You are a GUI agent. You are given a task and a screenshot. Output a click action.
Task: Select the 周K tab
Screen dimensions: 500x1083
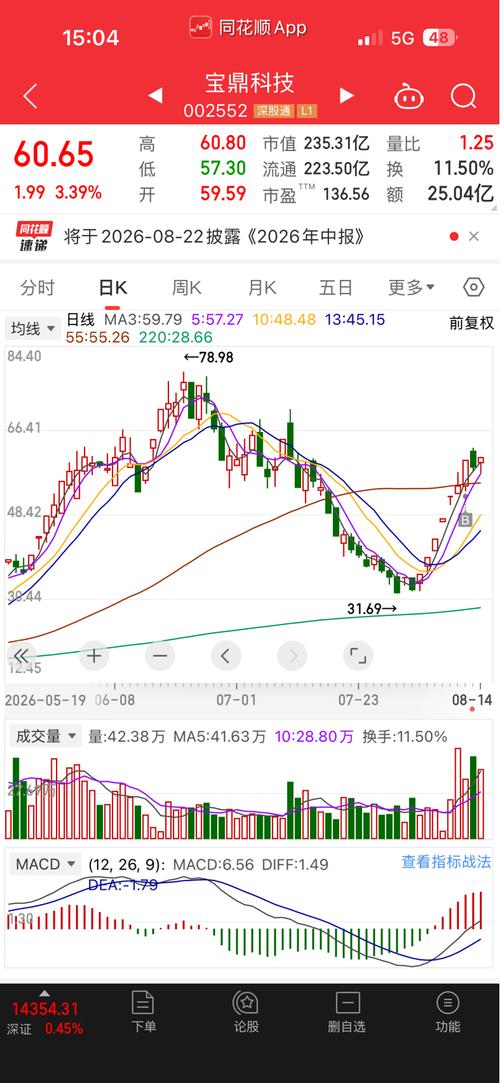[x=186, y=287]
